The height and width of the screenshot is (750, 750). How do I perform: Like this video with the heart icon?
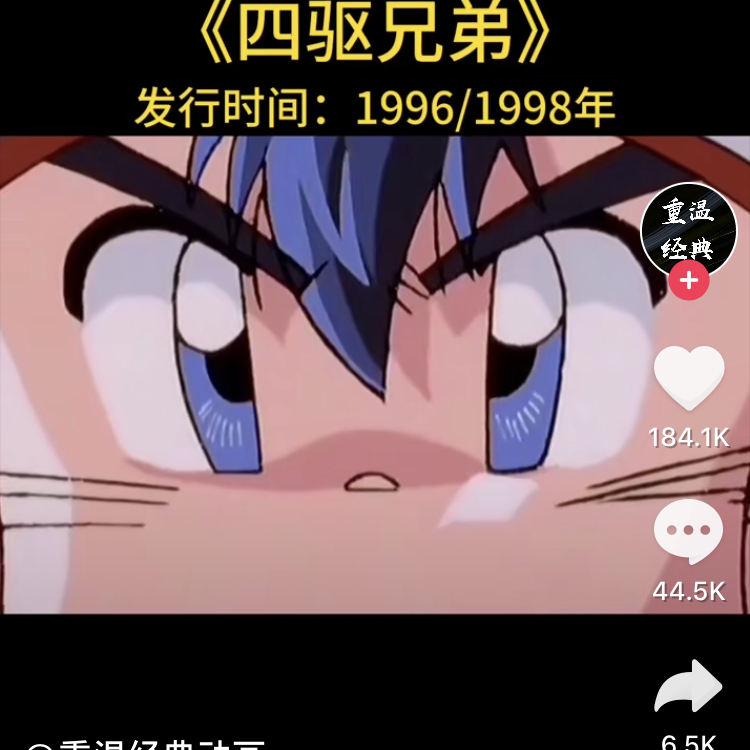click(x=689, y=378)
